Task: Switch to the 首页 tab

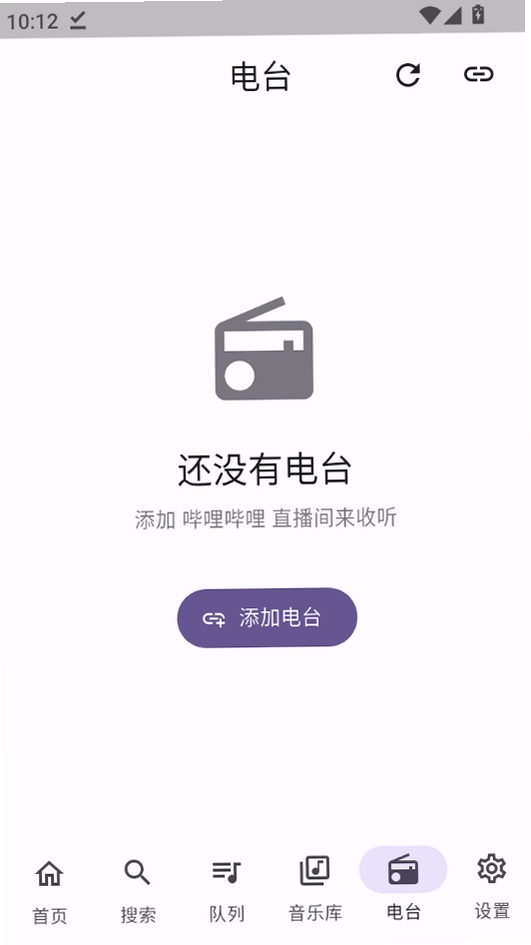Action: tap(49, 890)
